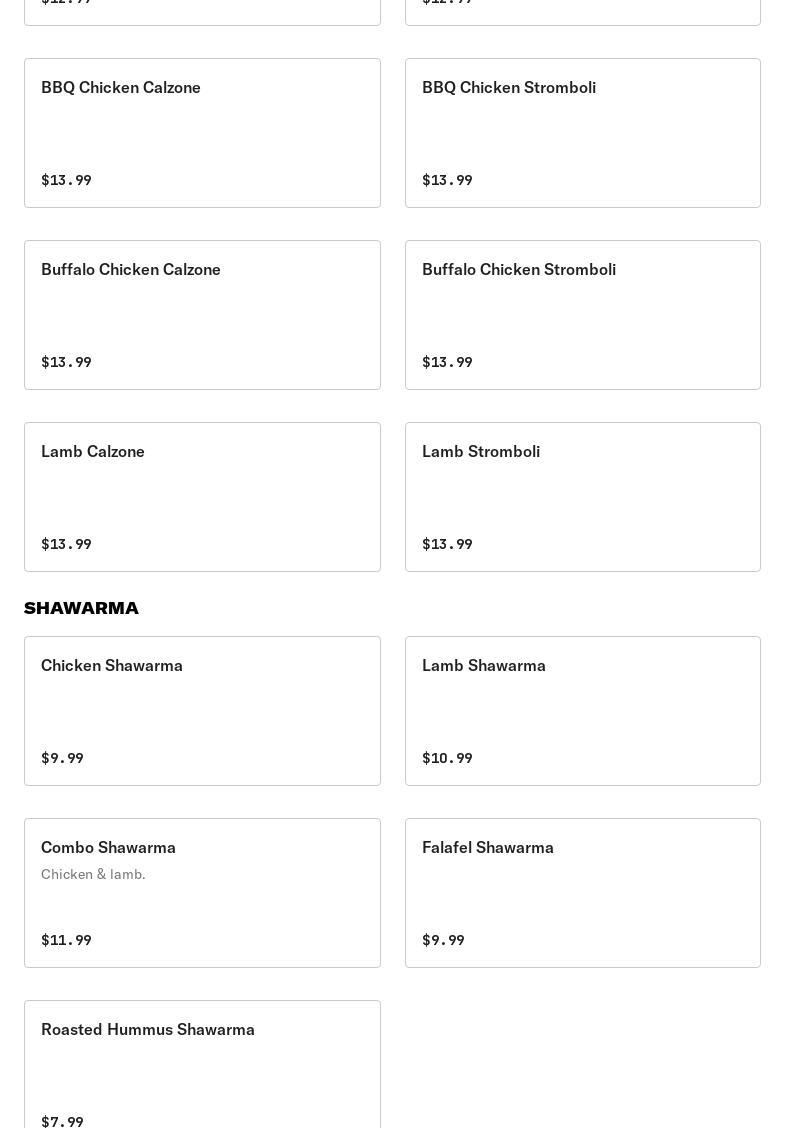This screenshot has height=1128, width=785.
Task: Choose the Buffalo Chicken Stromboli item
Action: (582, 315)
